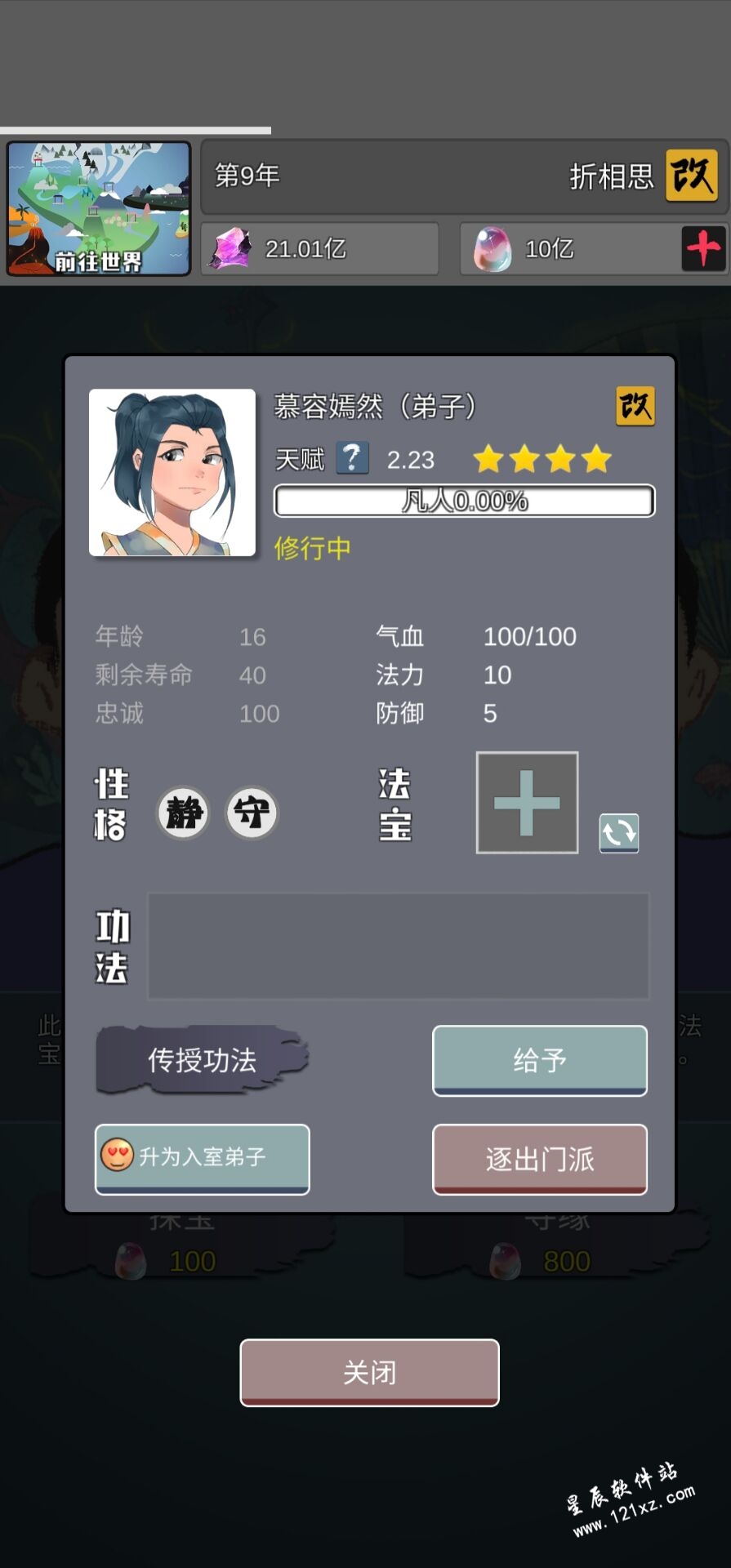
Task: Tap the refresh icon beside the 法宝 slot
Action: point(619,833)
